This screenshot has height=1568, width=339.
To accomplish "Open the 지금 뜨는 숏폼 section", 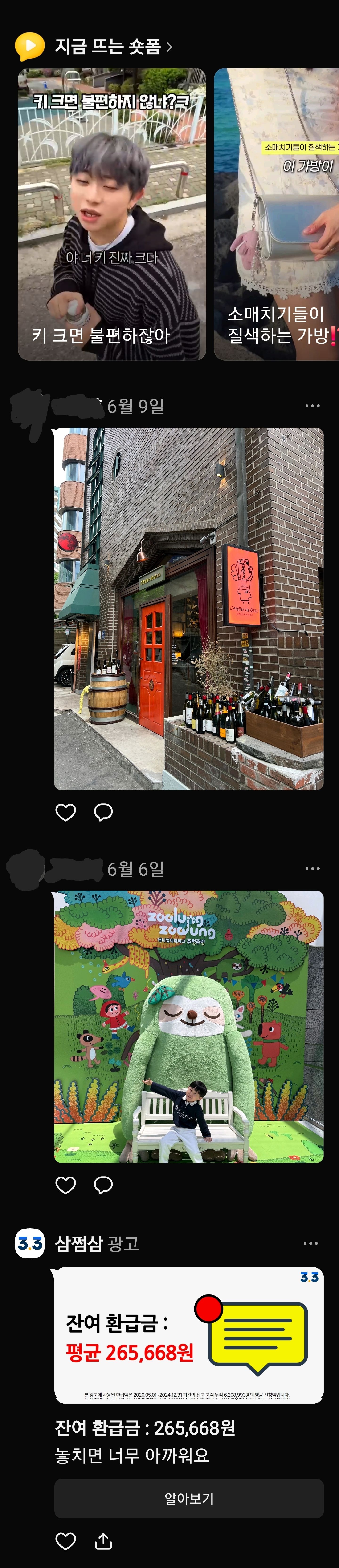I will [x=113, y=46].
